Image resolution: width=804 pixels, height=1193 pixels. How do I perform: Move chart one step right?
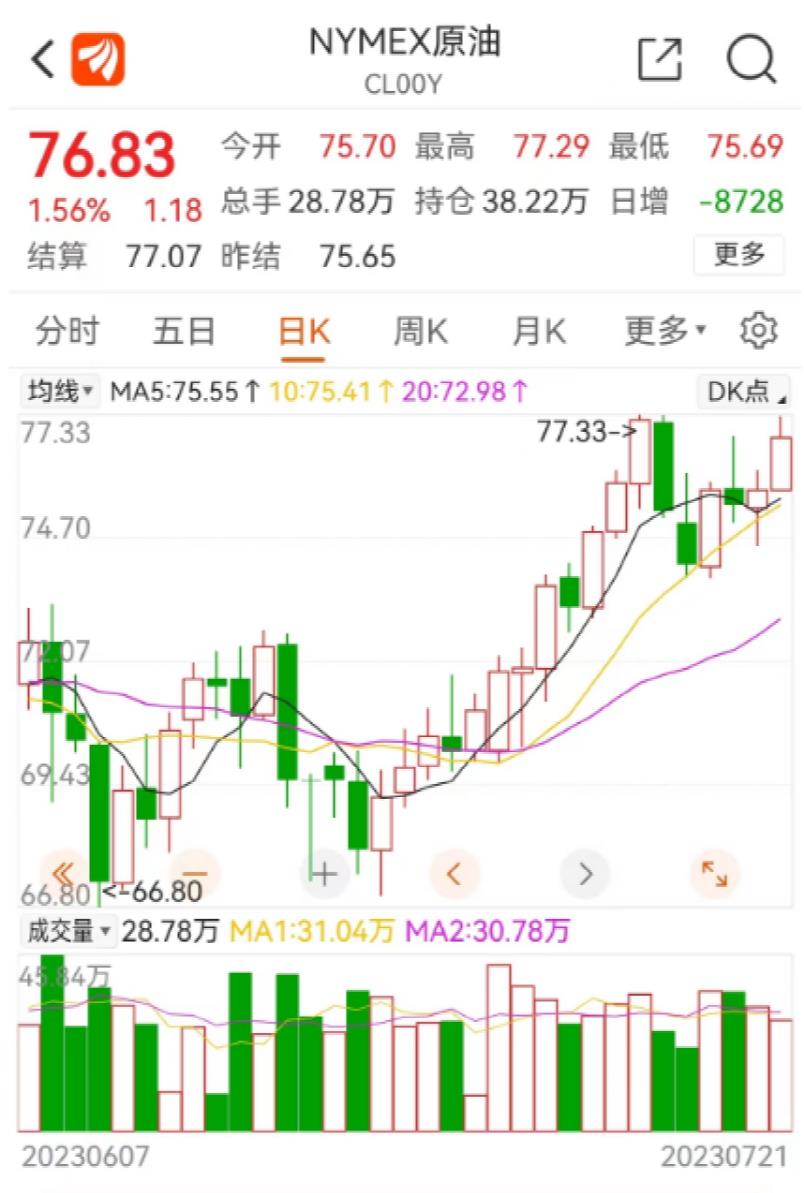point(585,873)
